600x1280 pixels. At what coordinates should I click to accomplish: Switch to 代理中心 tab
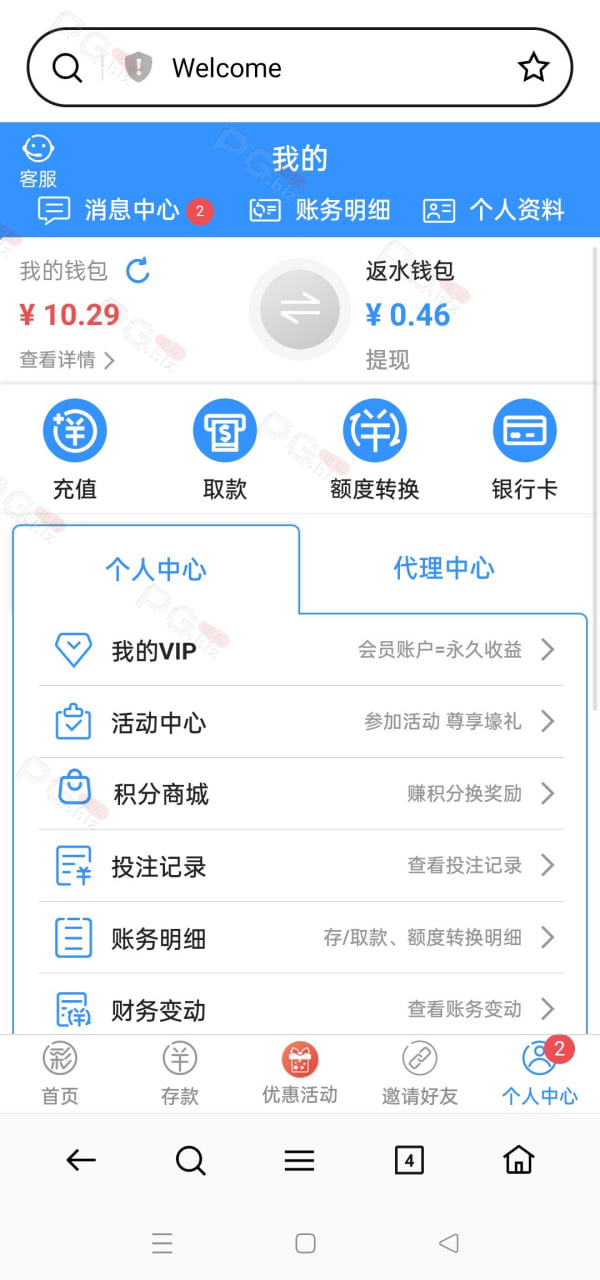point(443,568)
